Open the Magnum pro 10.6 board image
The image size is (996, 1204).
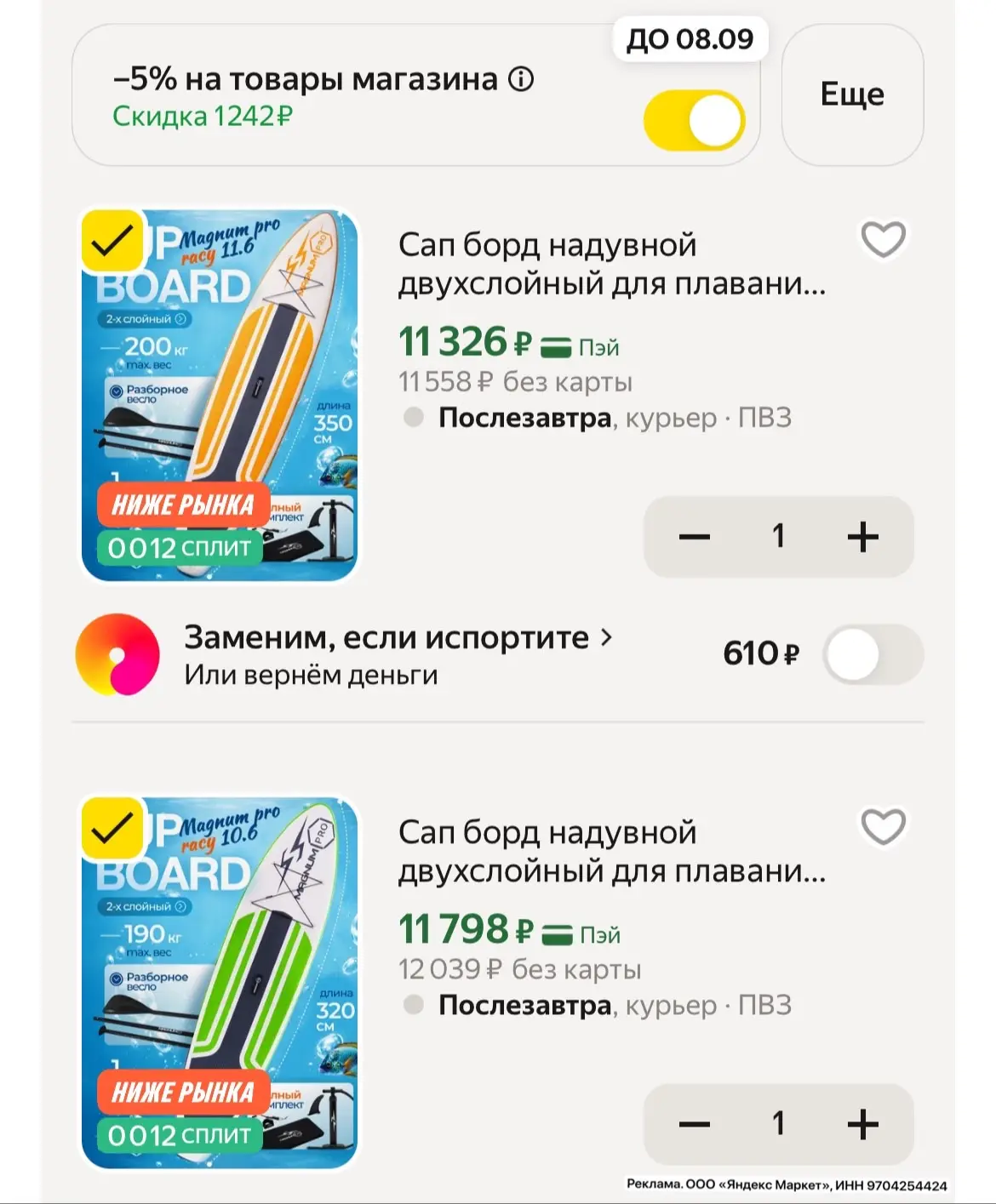220,983
